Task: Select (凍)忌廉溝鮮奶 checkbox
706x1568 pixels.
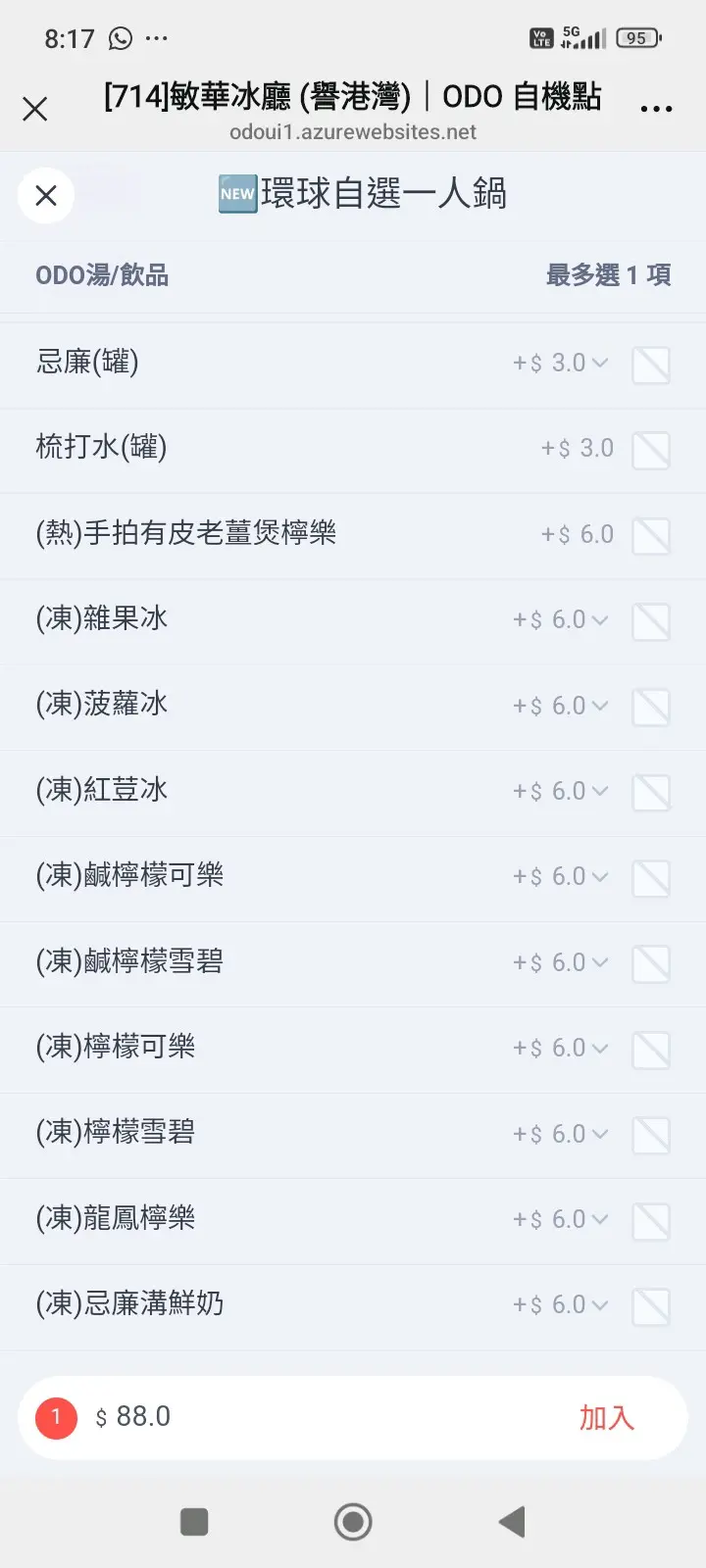Action: point(651,1306)
